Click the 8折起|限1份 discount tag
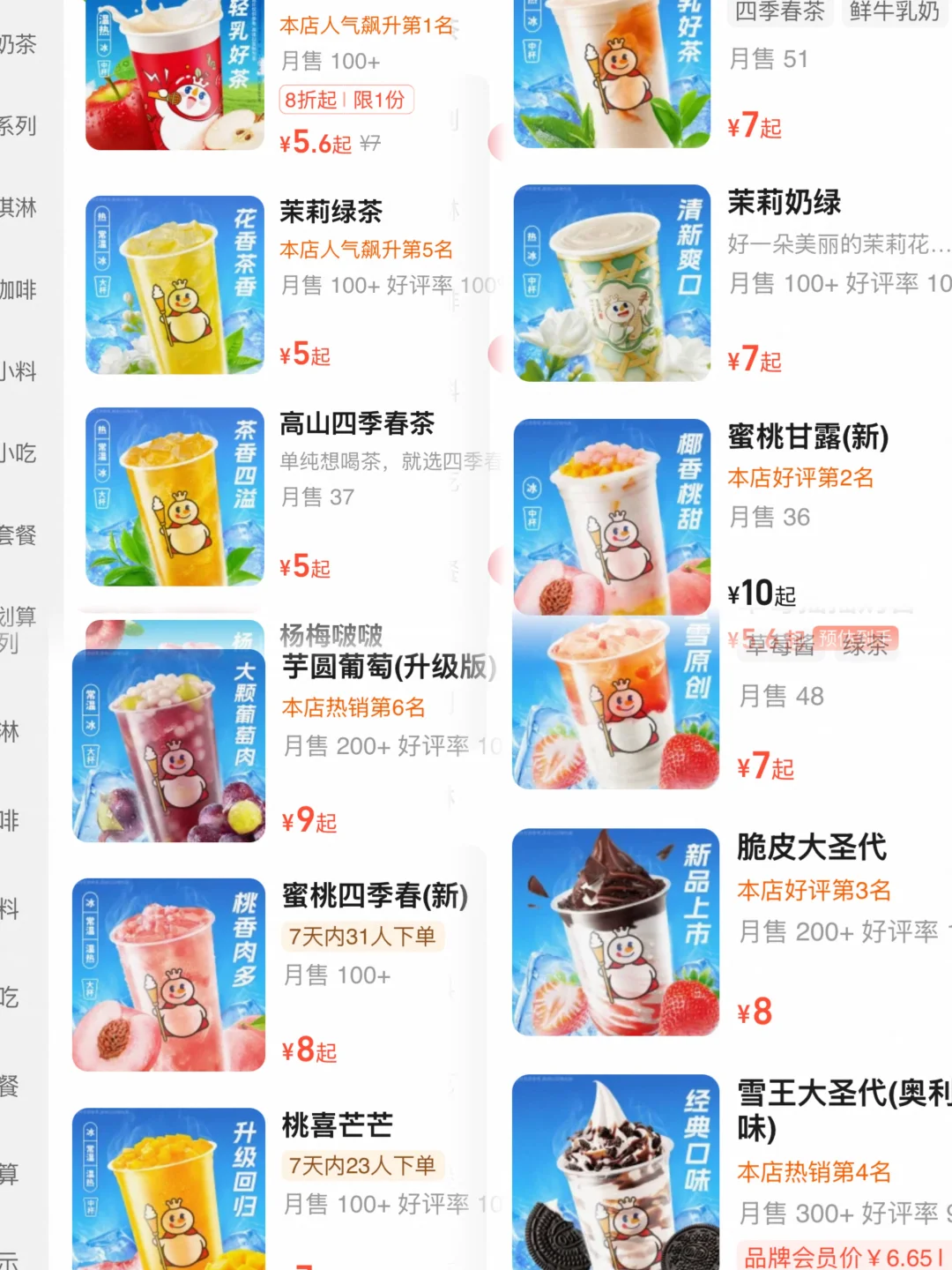 (x=345, y=101)
